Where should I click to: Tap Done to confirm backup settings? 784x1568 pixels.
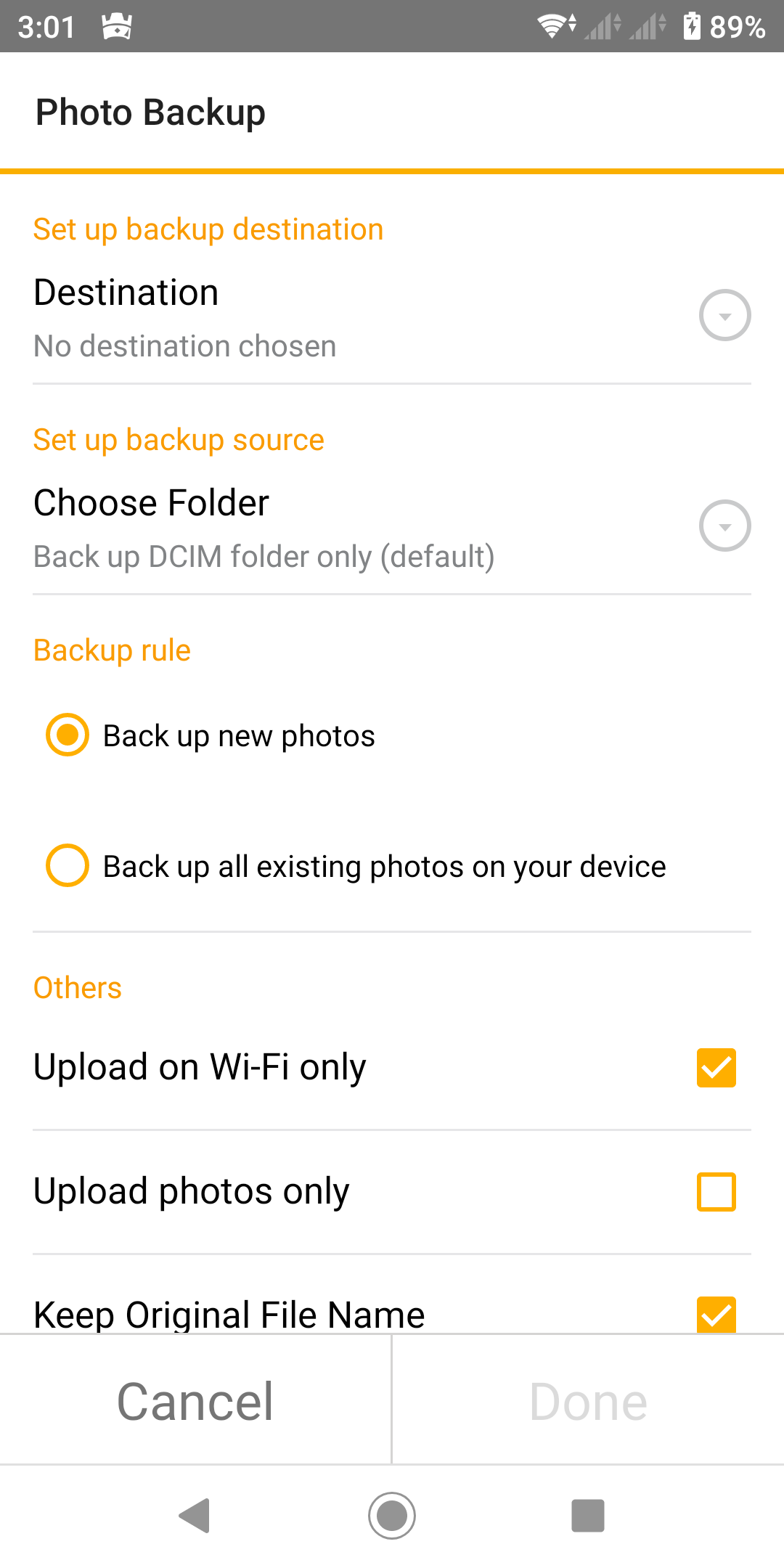point(588,1401)
